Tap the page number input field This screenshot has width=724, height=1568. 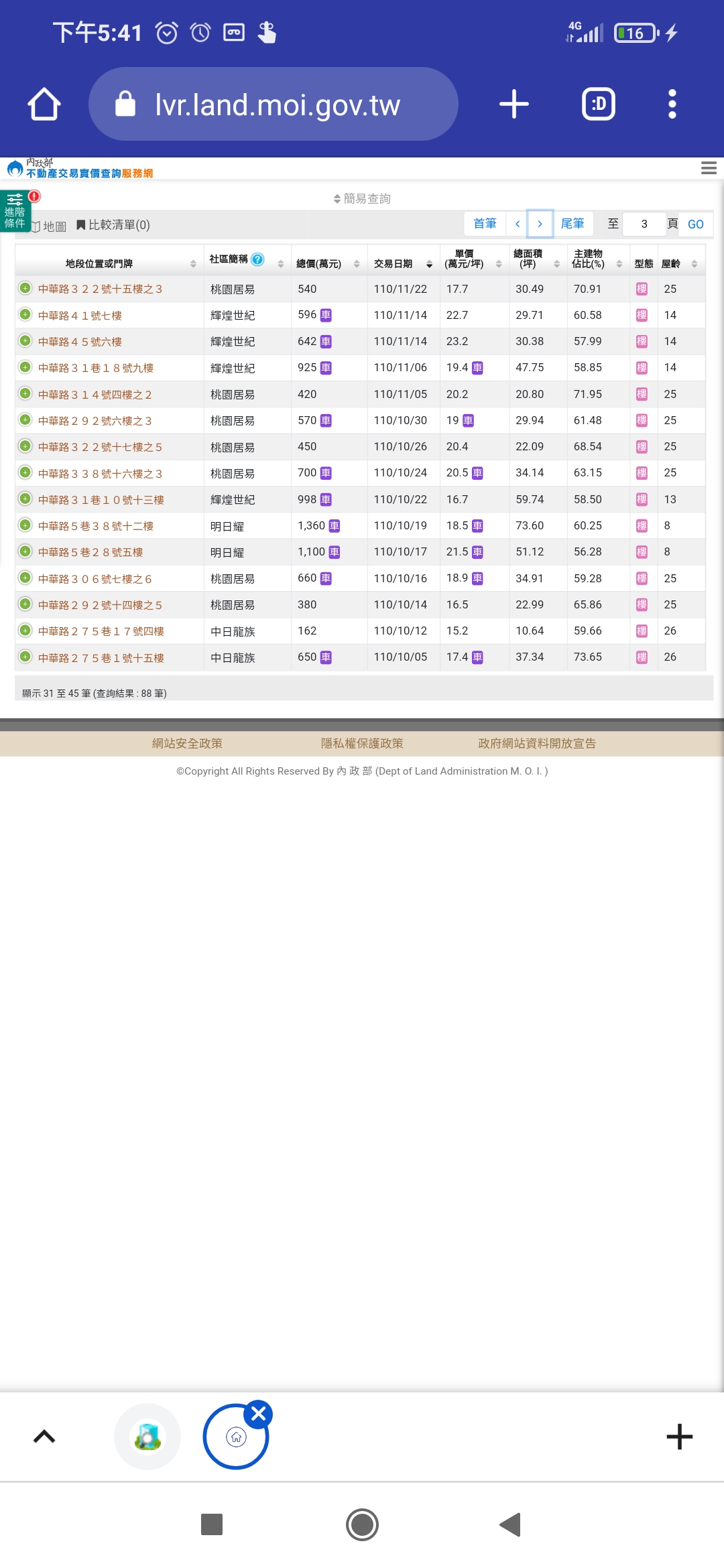[644, 224]
